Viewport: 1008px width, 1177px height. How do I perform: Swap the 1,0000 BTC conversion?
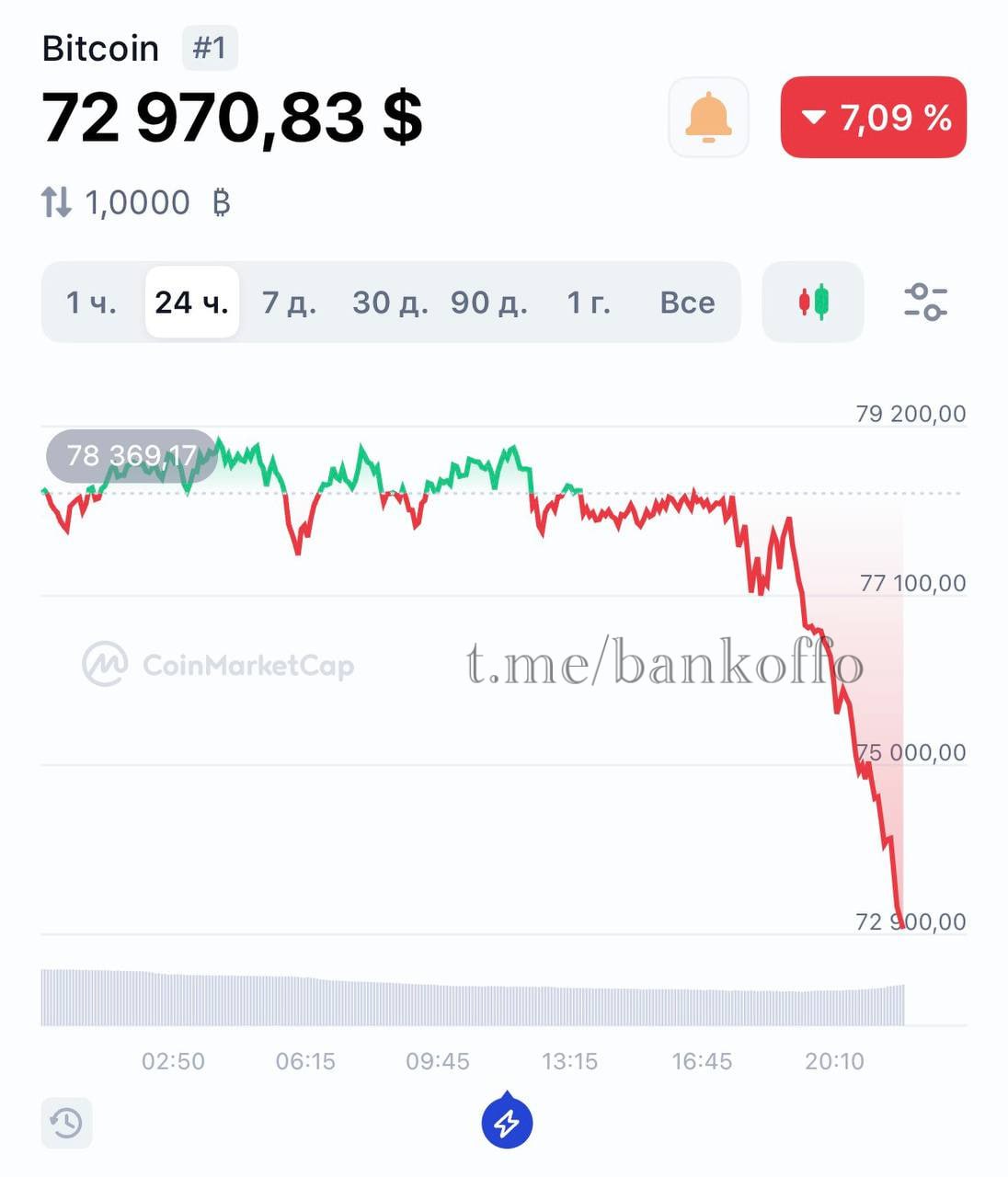coord(57,202)
